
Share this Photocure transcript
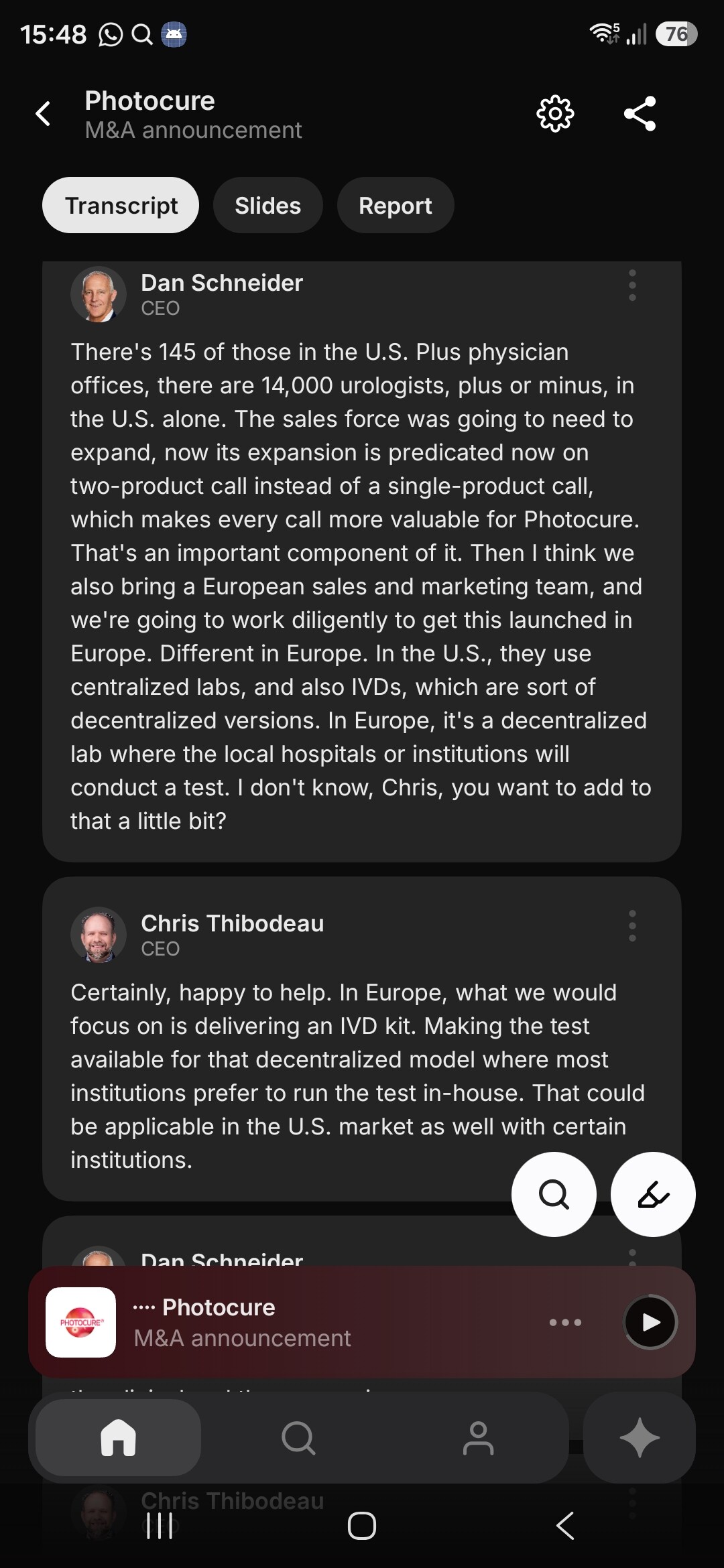640,114
